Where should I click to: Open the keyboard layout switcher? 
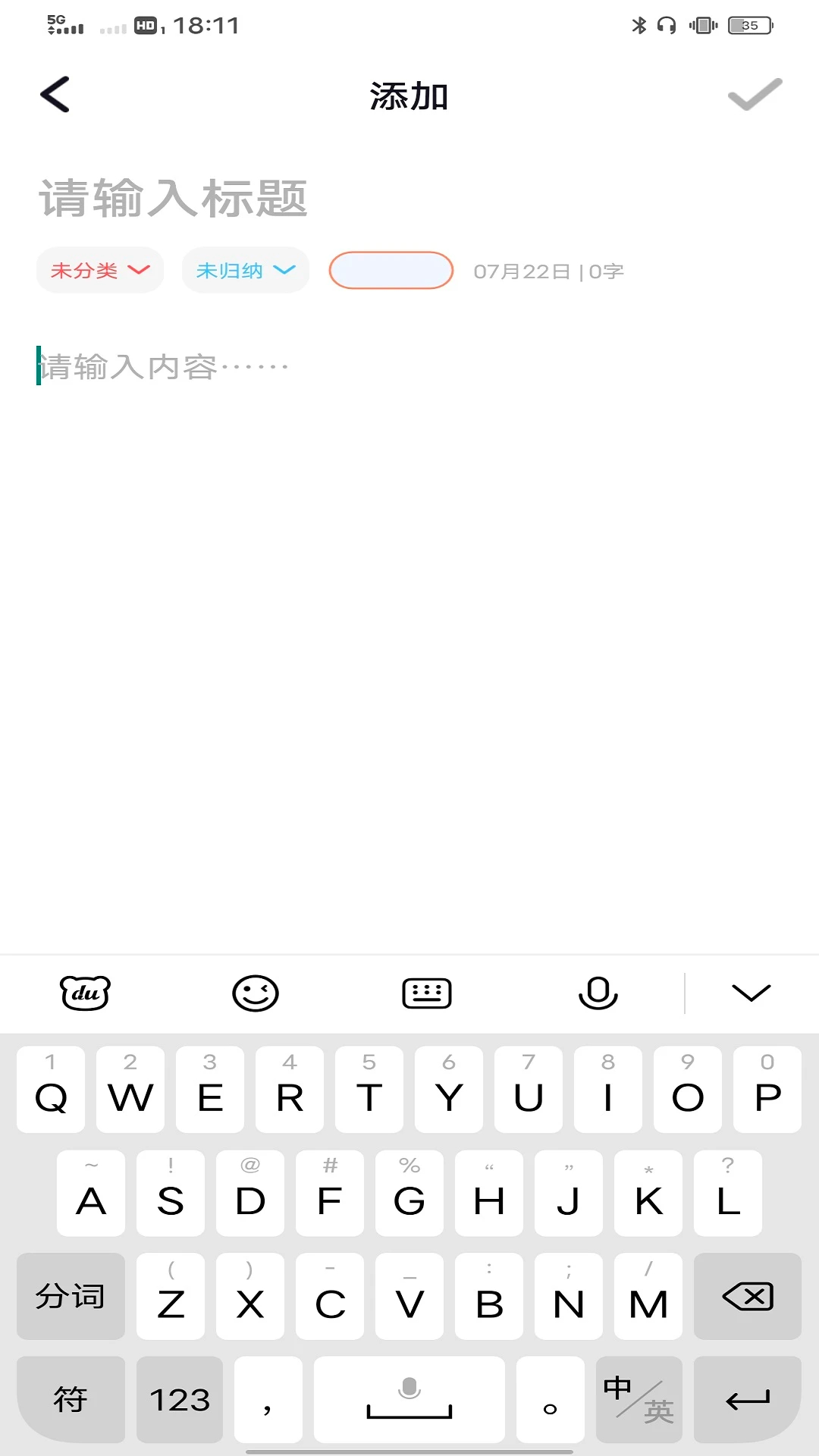(427, 993)
